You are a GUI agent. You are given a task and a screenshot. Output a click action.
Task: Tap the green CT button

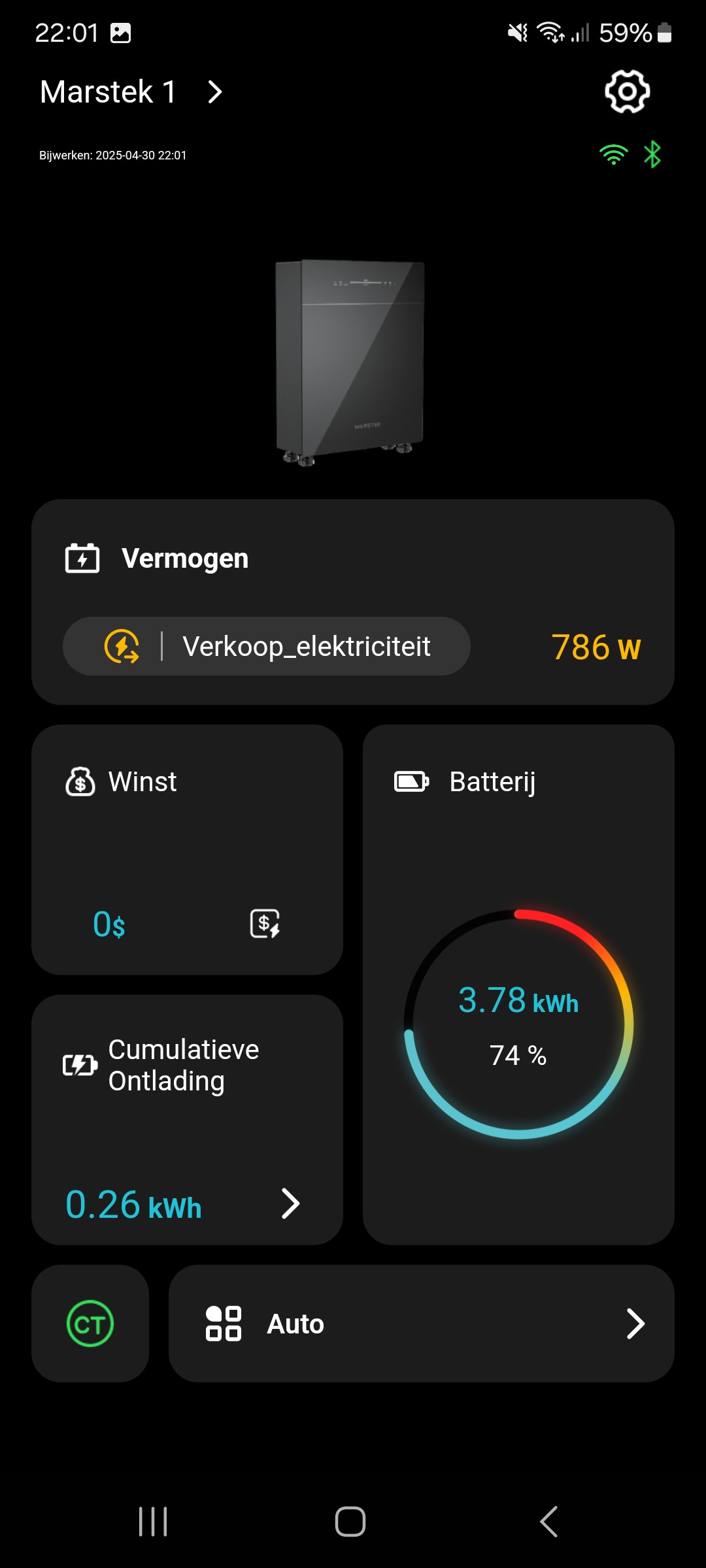tap(90, 1324)
